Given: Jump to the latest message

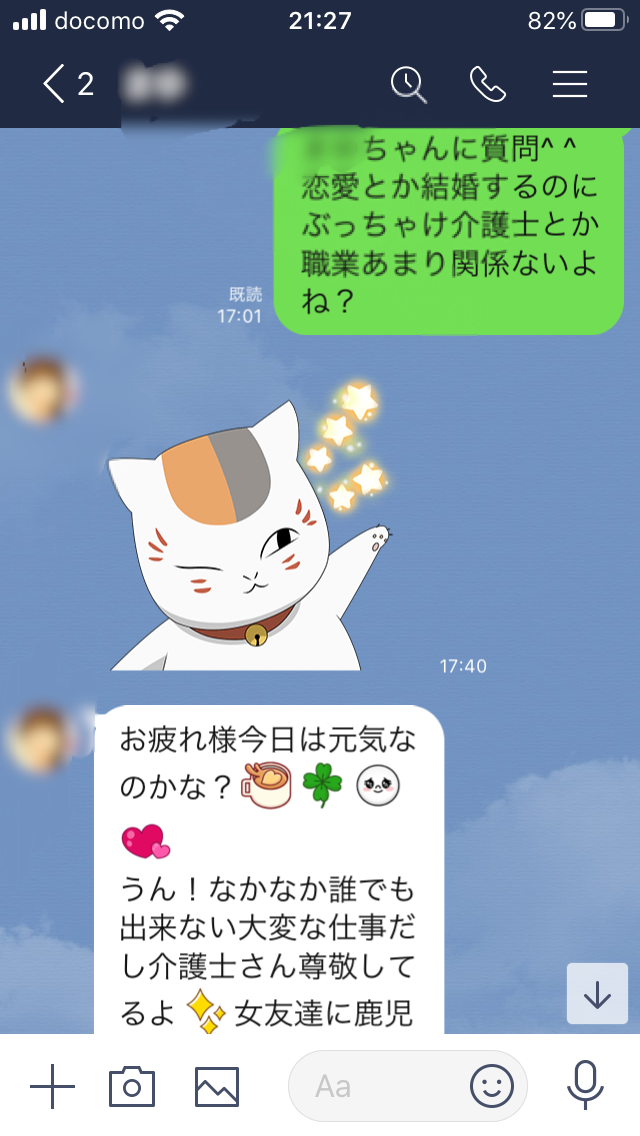Looking at the screenshot, I should pos(597,993).
